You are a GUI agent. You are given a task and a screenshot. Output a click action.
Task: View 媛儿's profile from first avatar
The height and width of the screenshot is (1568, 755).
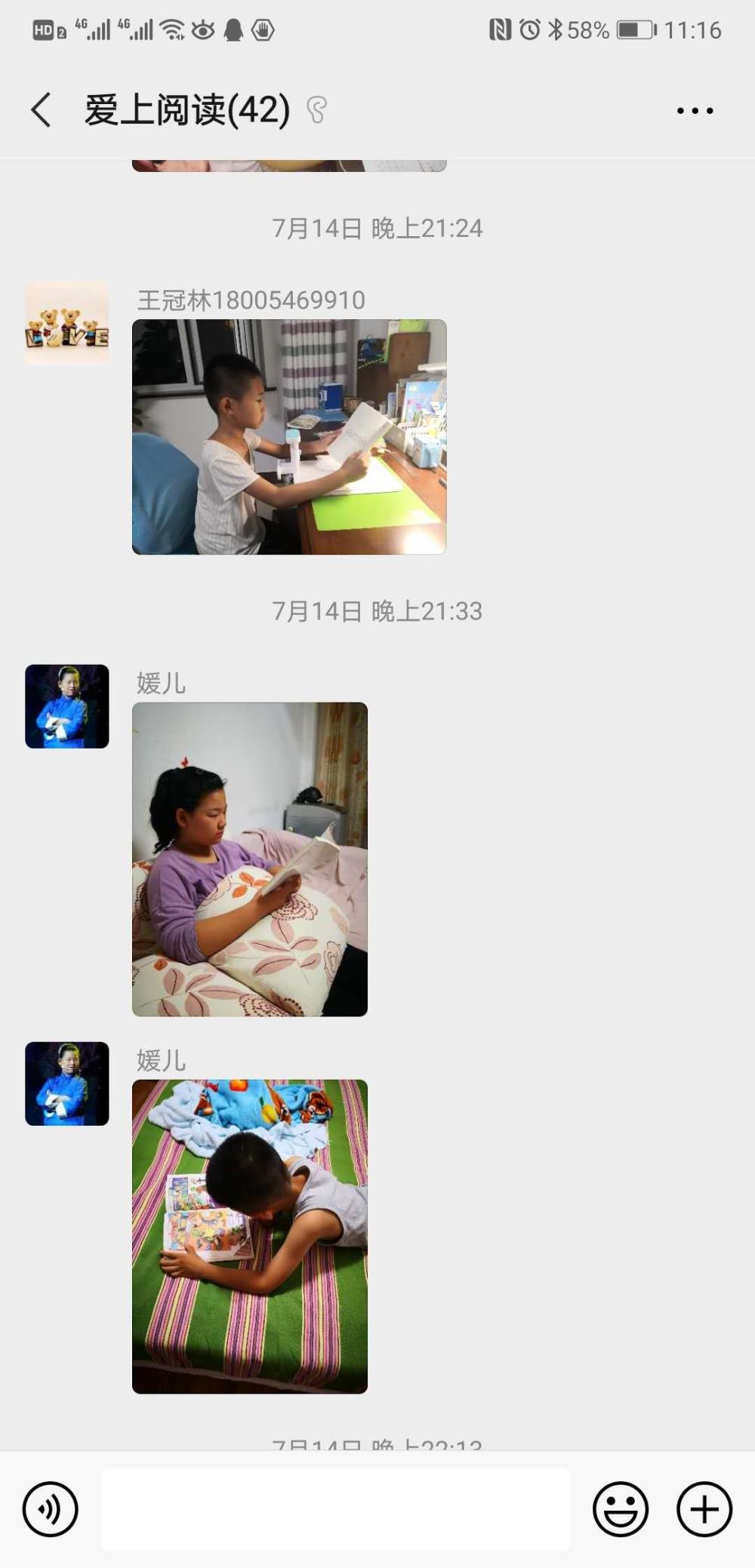pyautogui.click(x=67, y=706)
